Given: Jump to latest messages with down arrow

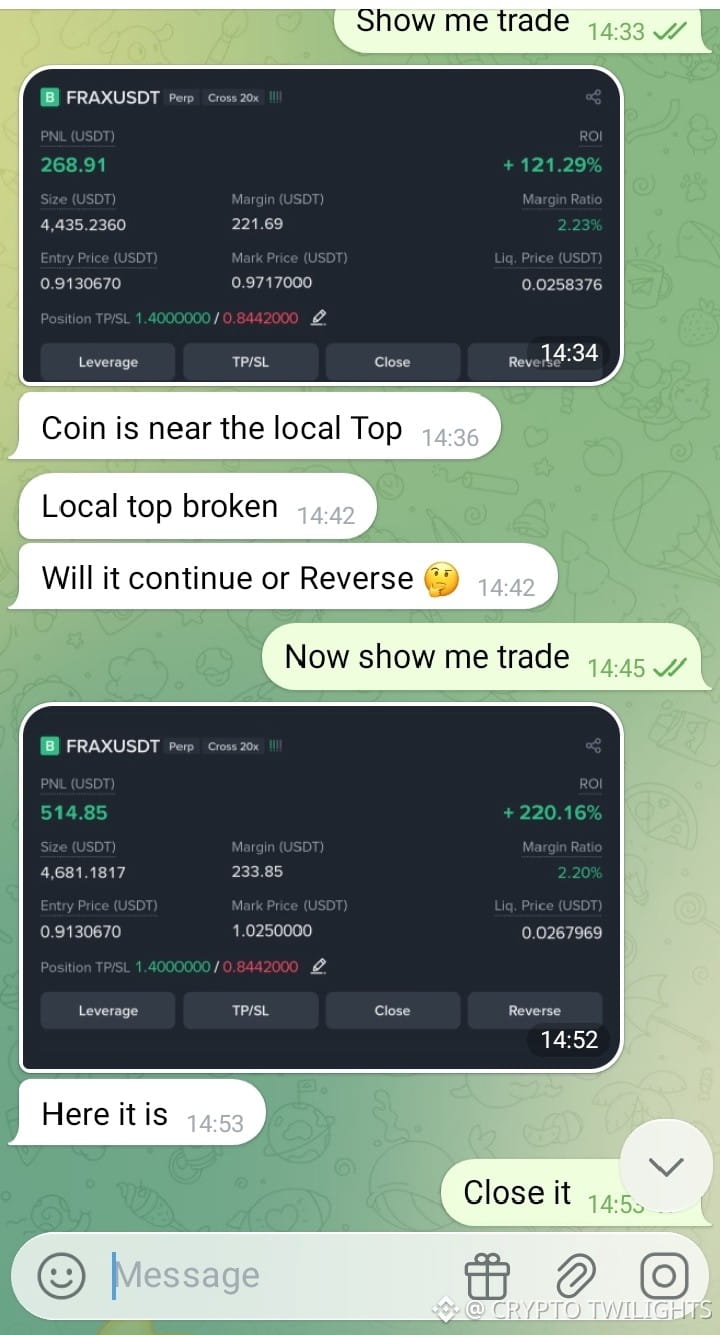Looking at the screenshot, I should pos(666,1166).
